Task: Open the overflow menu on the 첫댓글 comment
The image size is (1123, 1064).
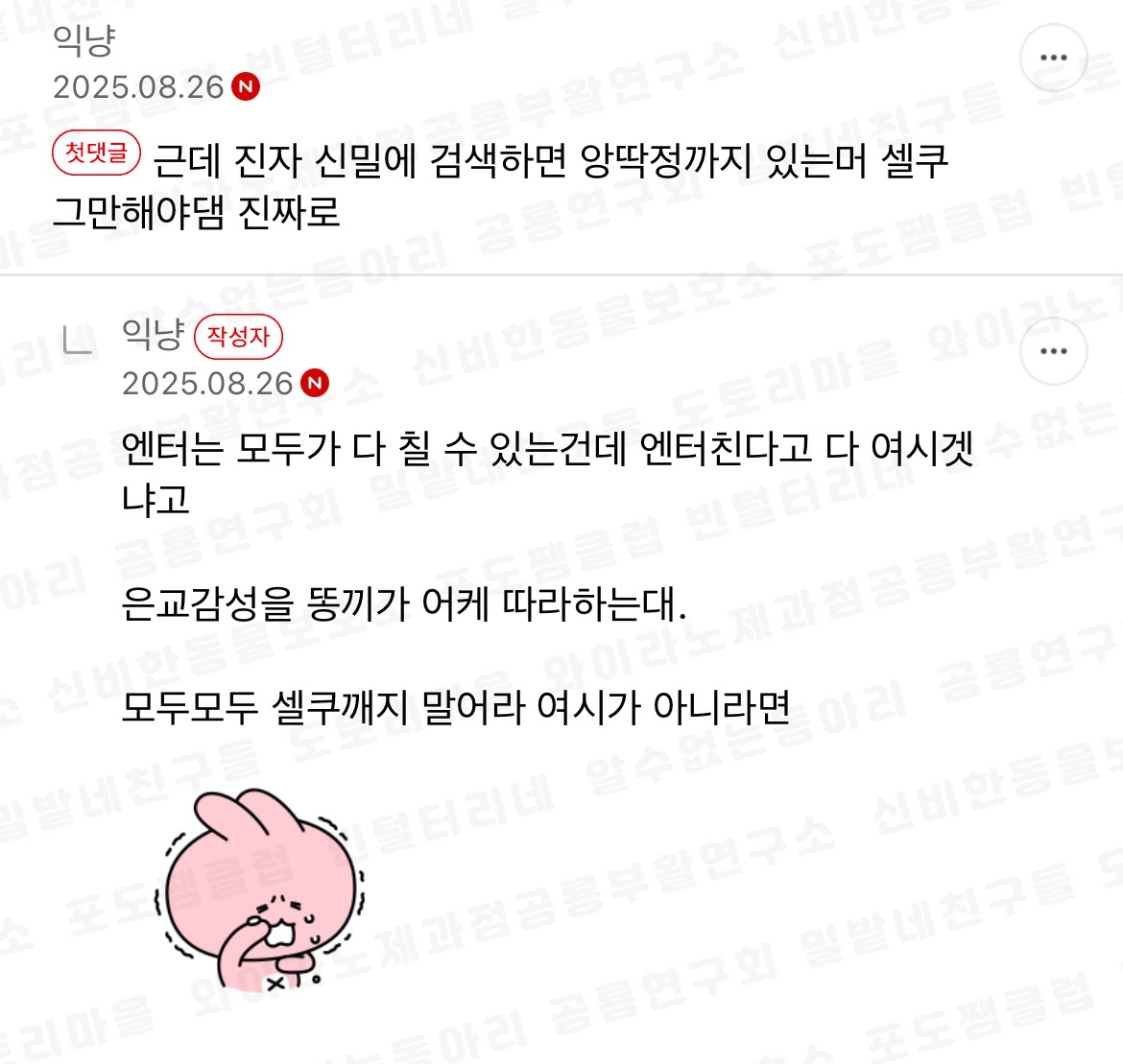Action: (1053, 58)
